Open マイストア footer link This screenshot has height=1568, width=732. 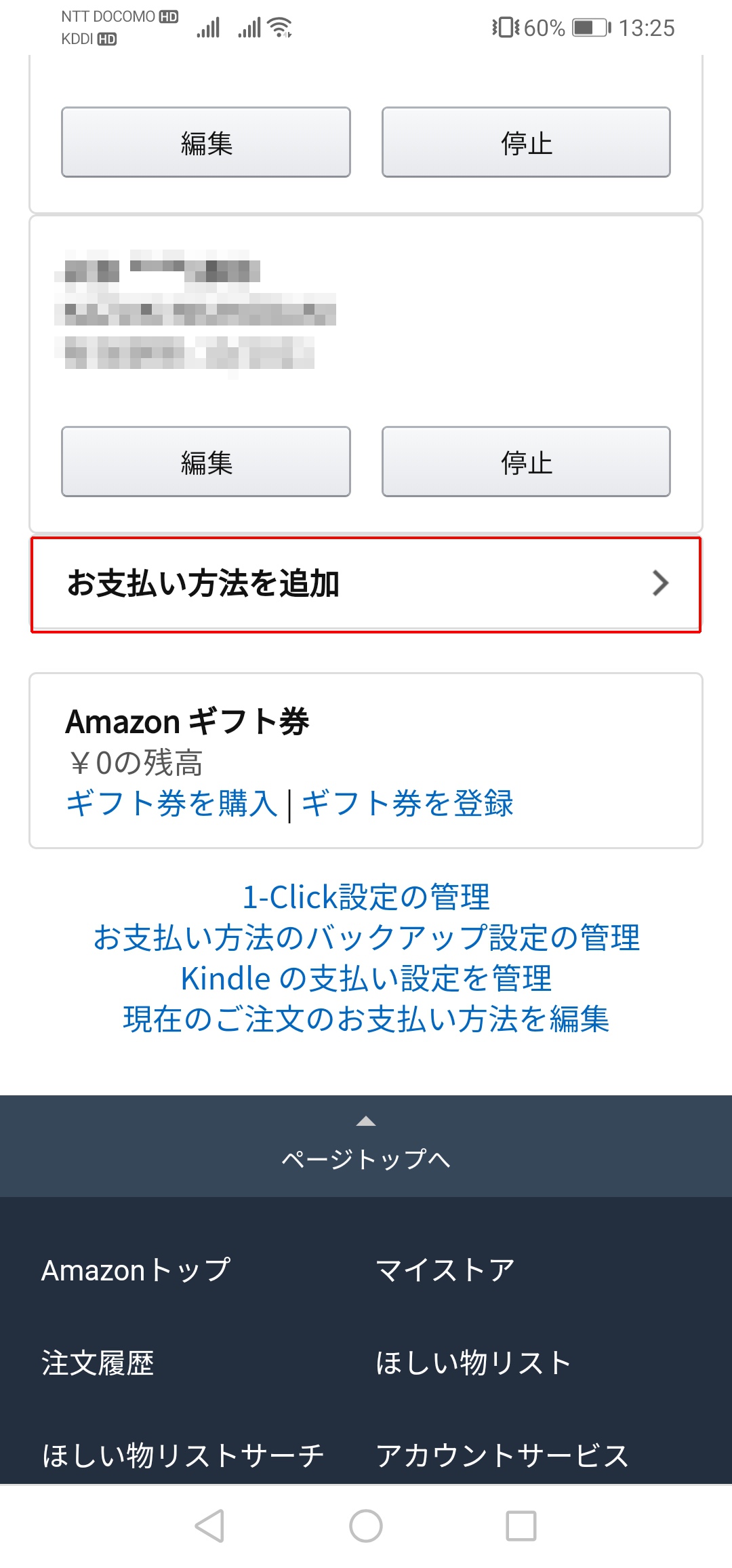pos(445,1270)
